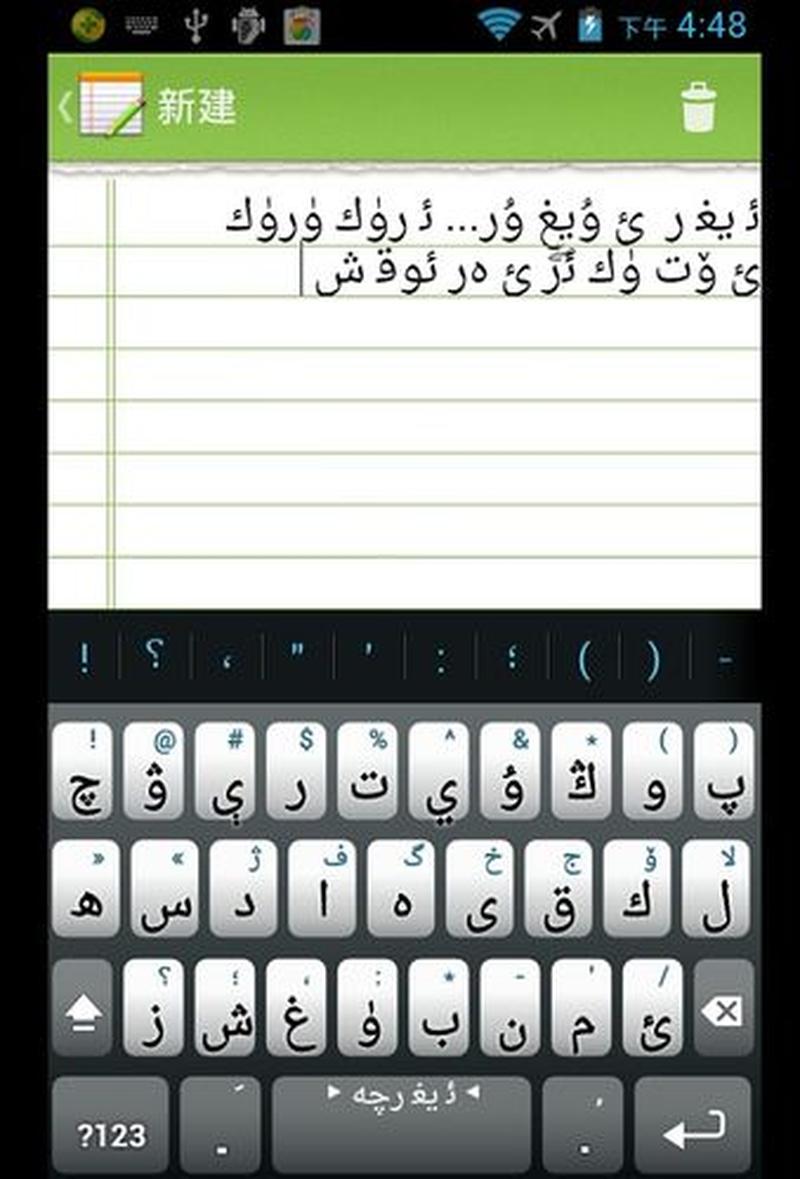Delete the note with the trash icon

pyautogui.click(x=698, y=107)
